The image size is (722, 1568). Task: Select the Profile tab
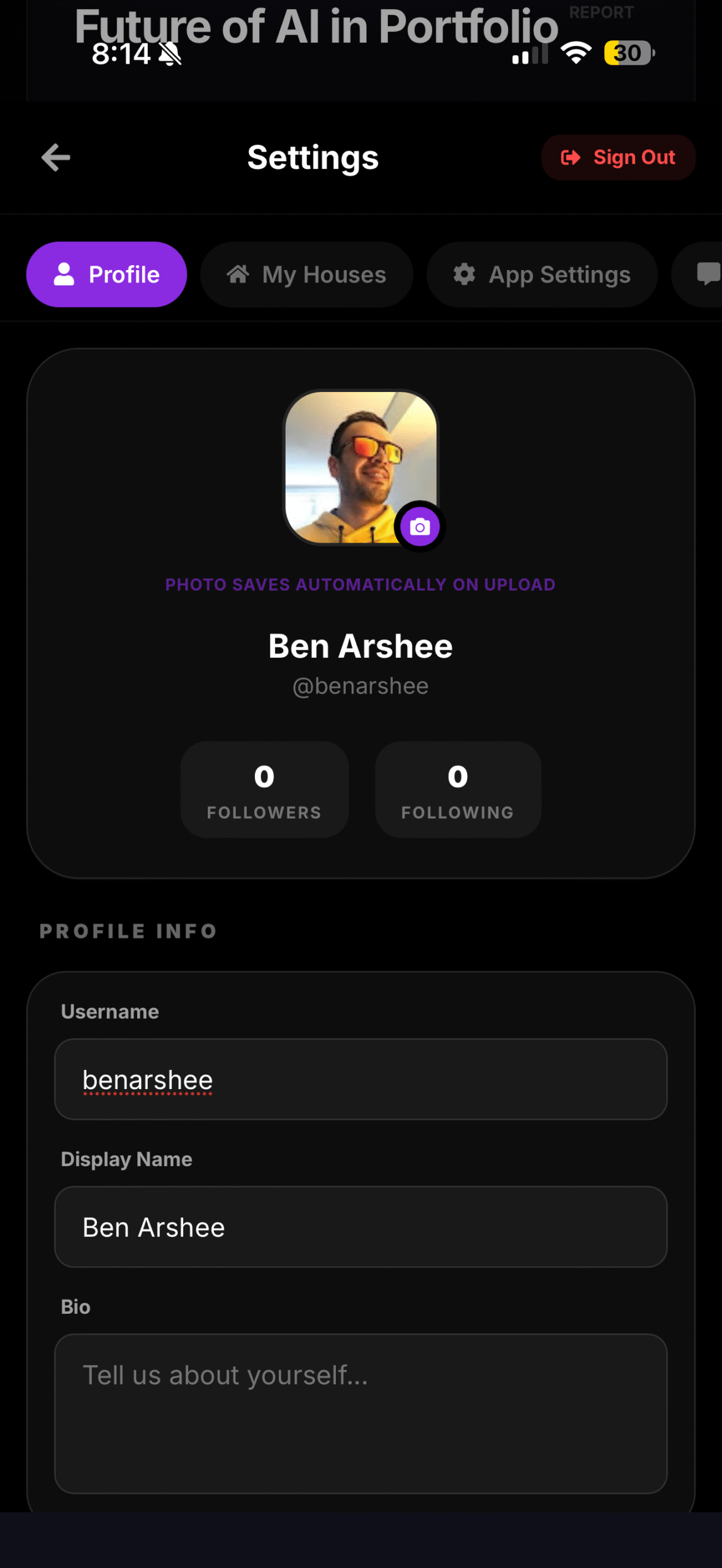[107, 274]
